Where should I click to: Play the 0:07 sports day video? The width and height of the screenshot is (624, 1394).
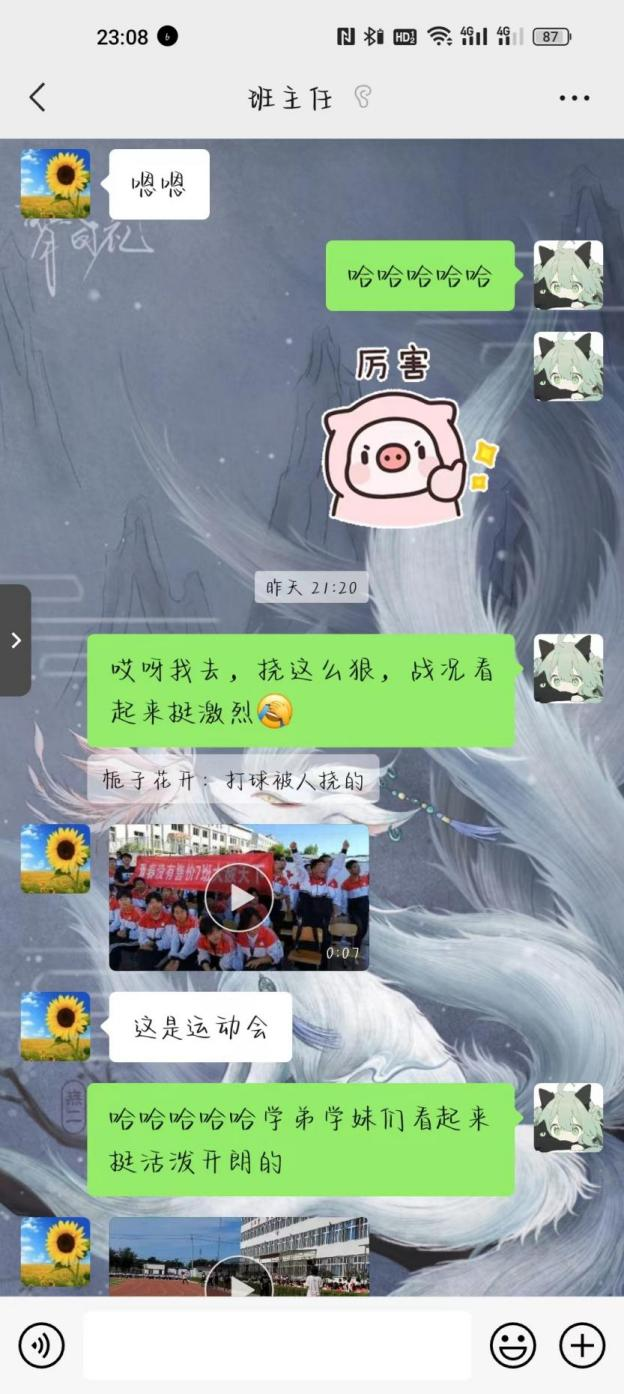coord(239,897)
